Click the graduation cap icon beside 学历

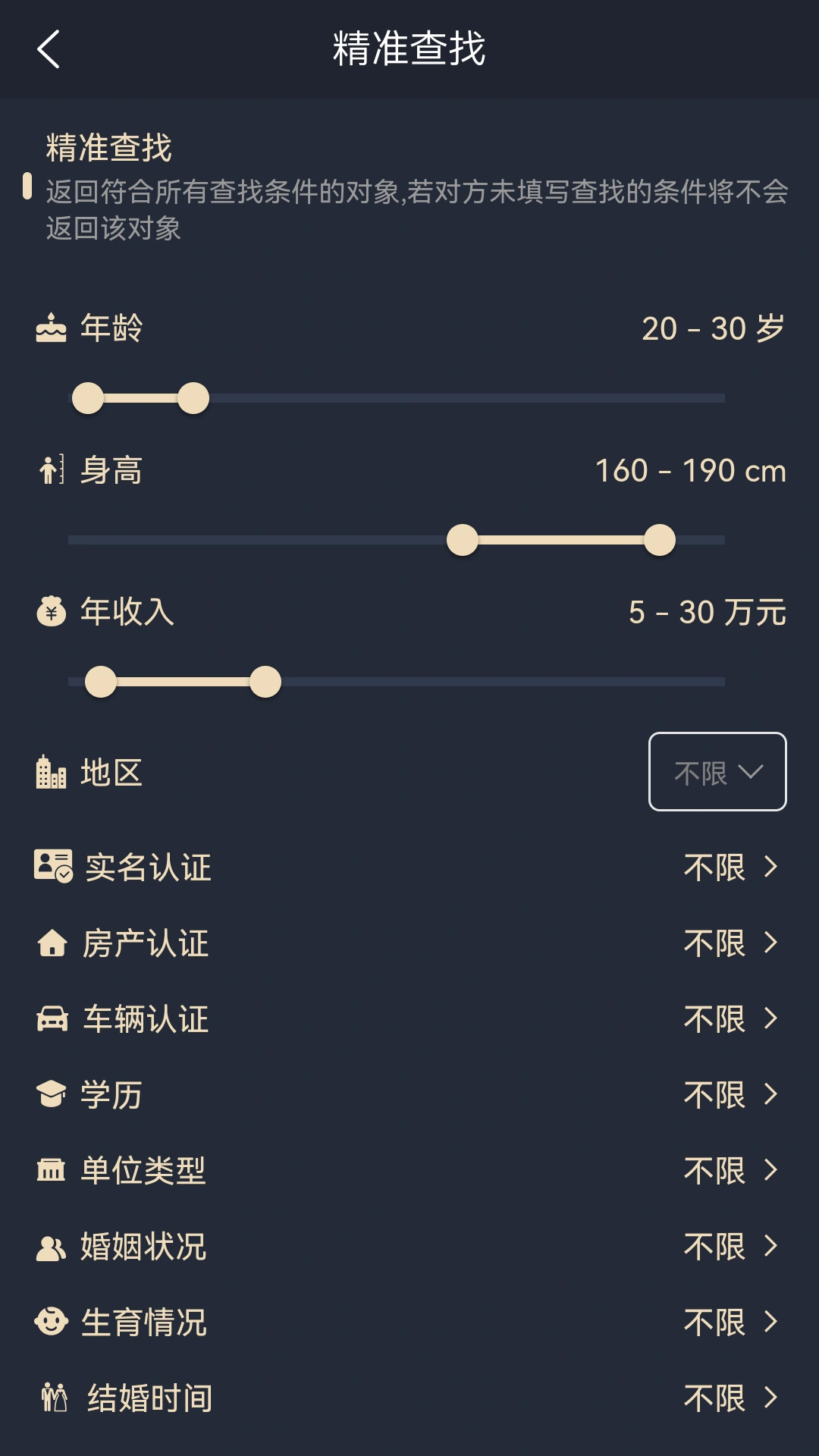tap(49, 1094)
